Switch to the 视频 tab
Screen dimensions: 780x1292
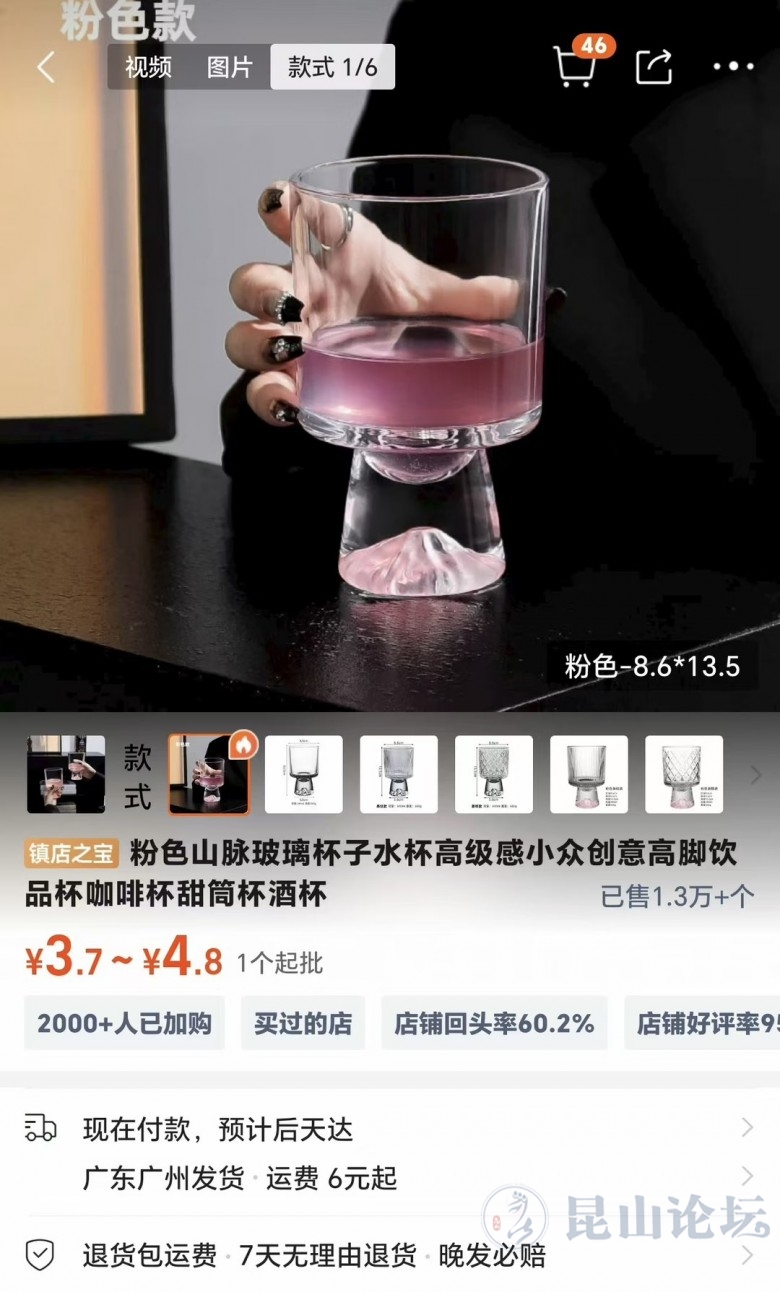click(x=148, y=67)
